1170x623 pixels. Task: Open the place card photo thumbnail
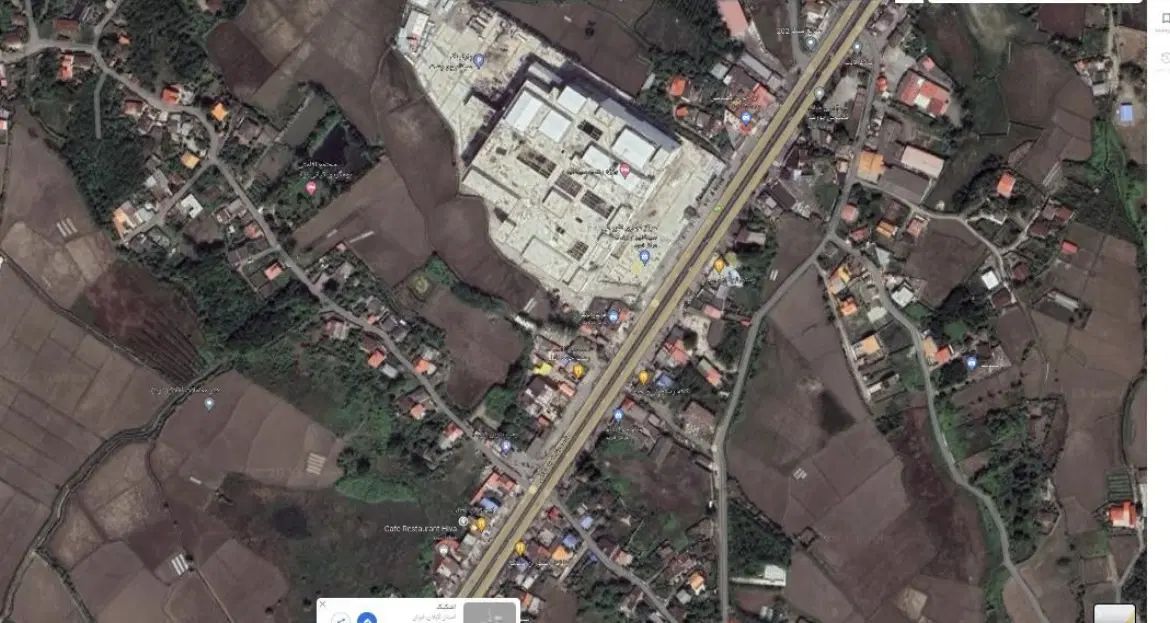(490, 613)
